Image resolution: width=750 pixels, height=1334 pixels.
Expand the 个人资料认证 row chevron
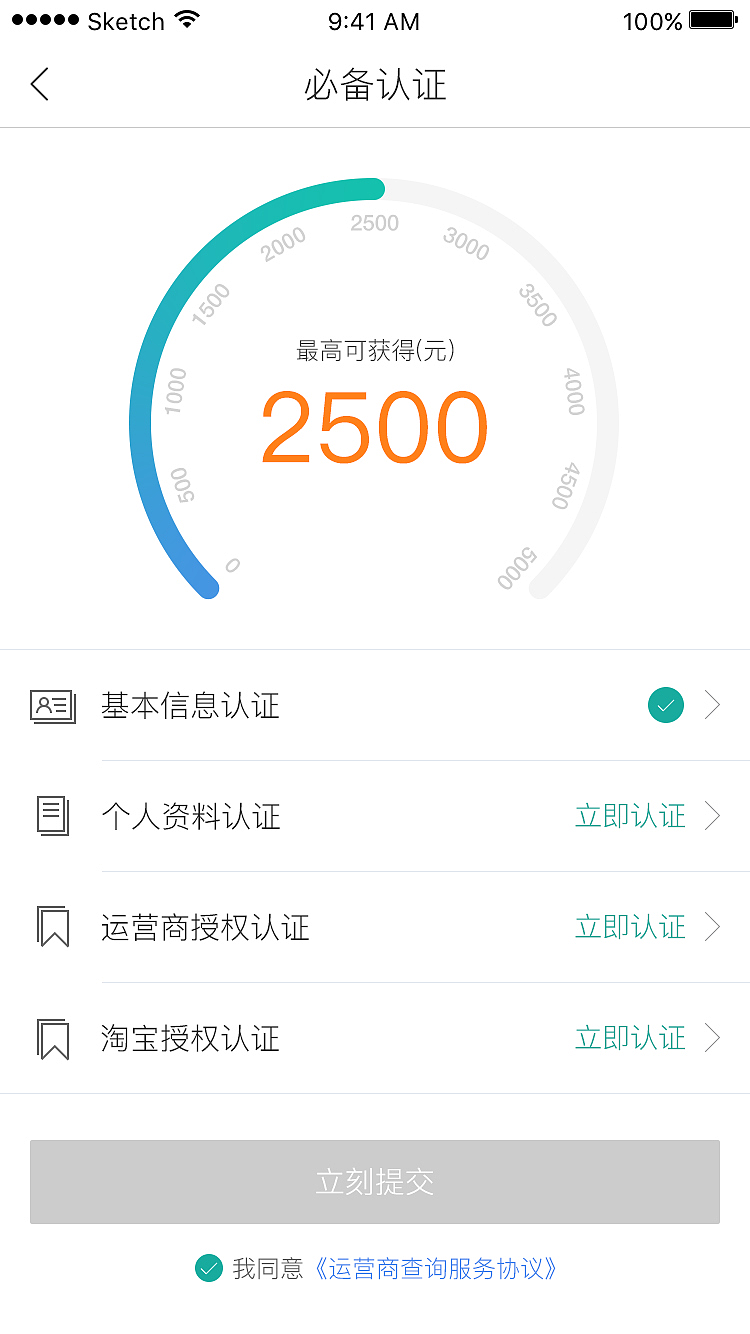712,816
